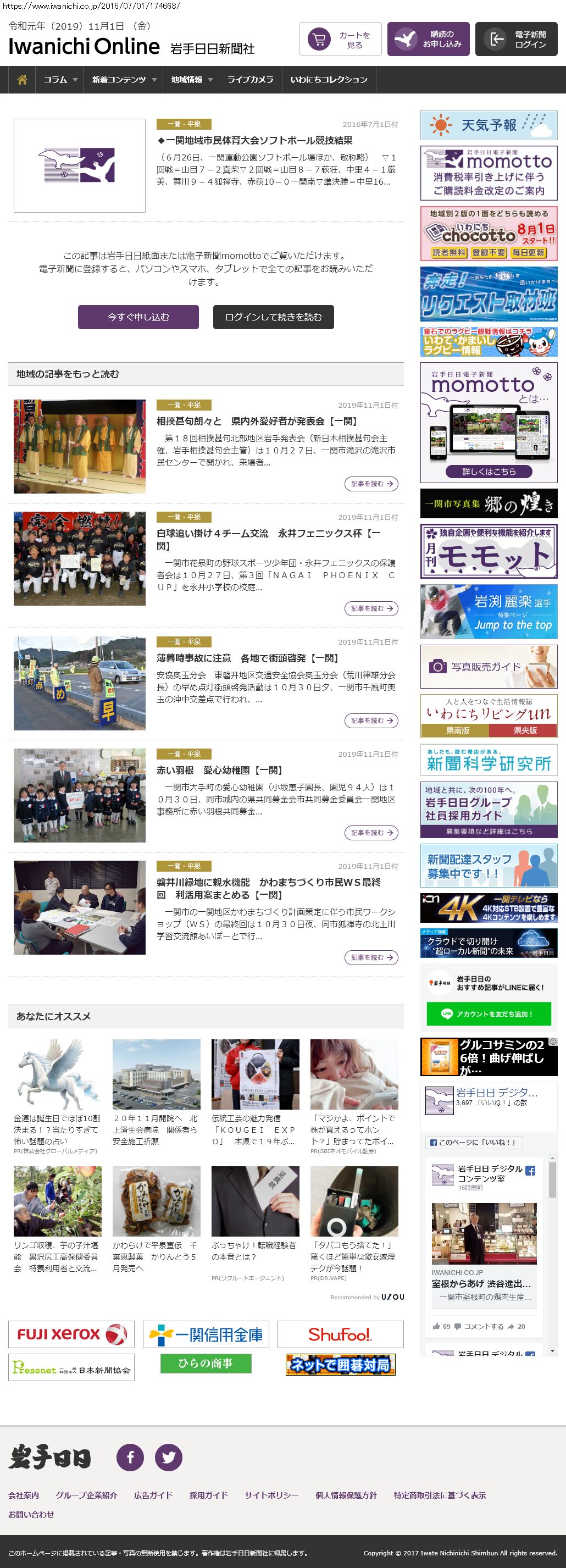Add LINE account via アカウントを友だち追加
Viewport: 566px width, 1568px height.
tap(489, 1013)
